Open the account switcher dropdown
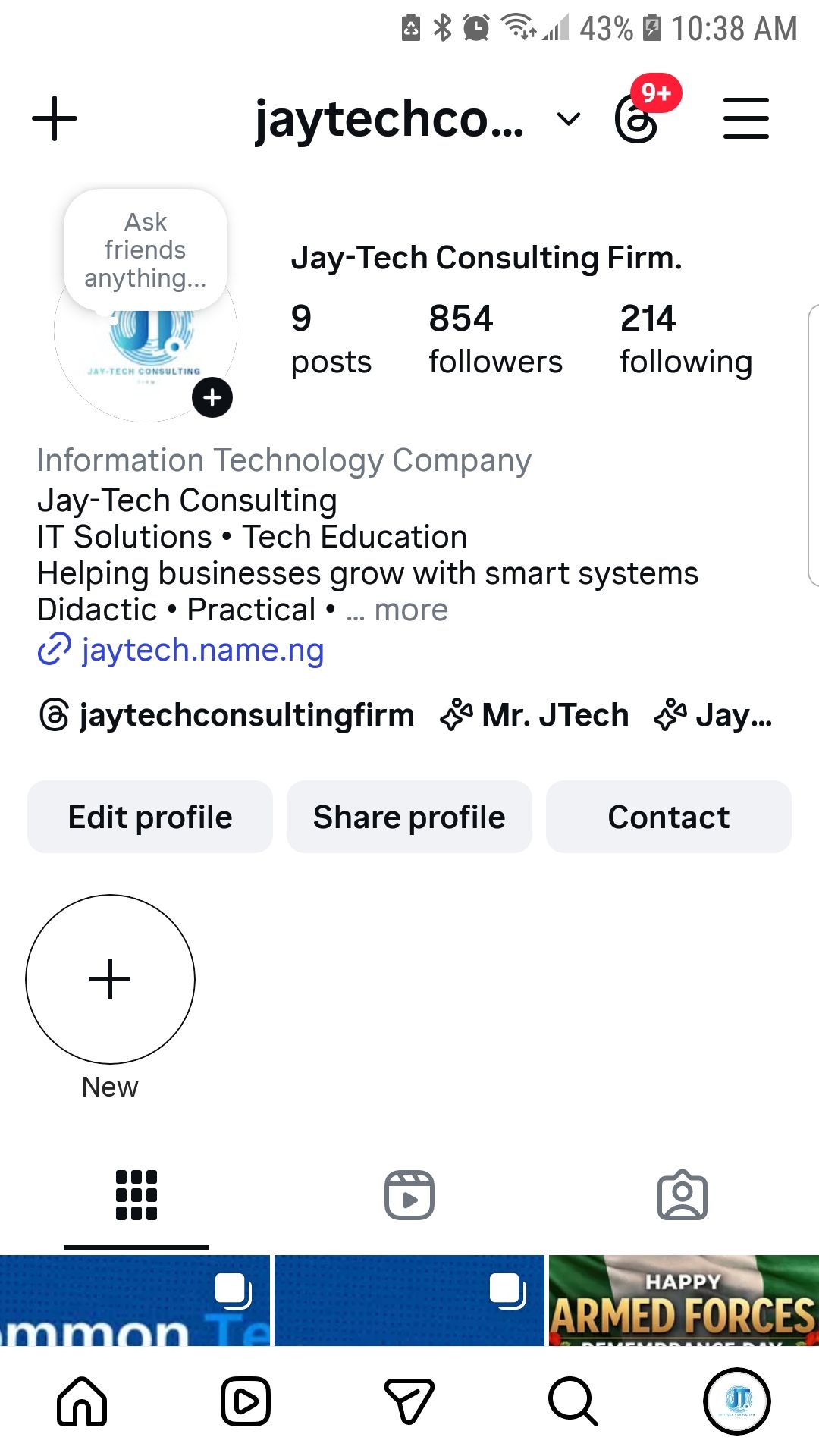 [x=568, y=119]
